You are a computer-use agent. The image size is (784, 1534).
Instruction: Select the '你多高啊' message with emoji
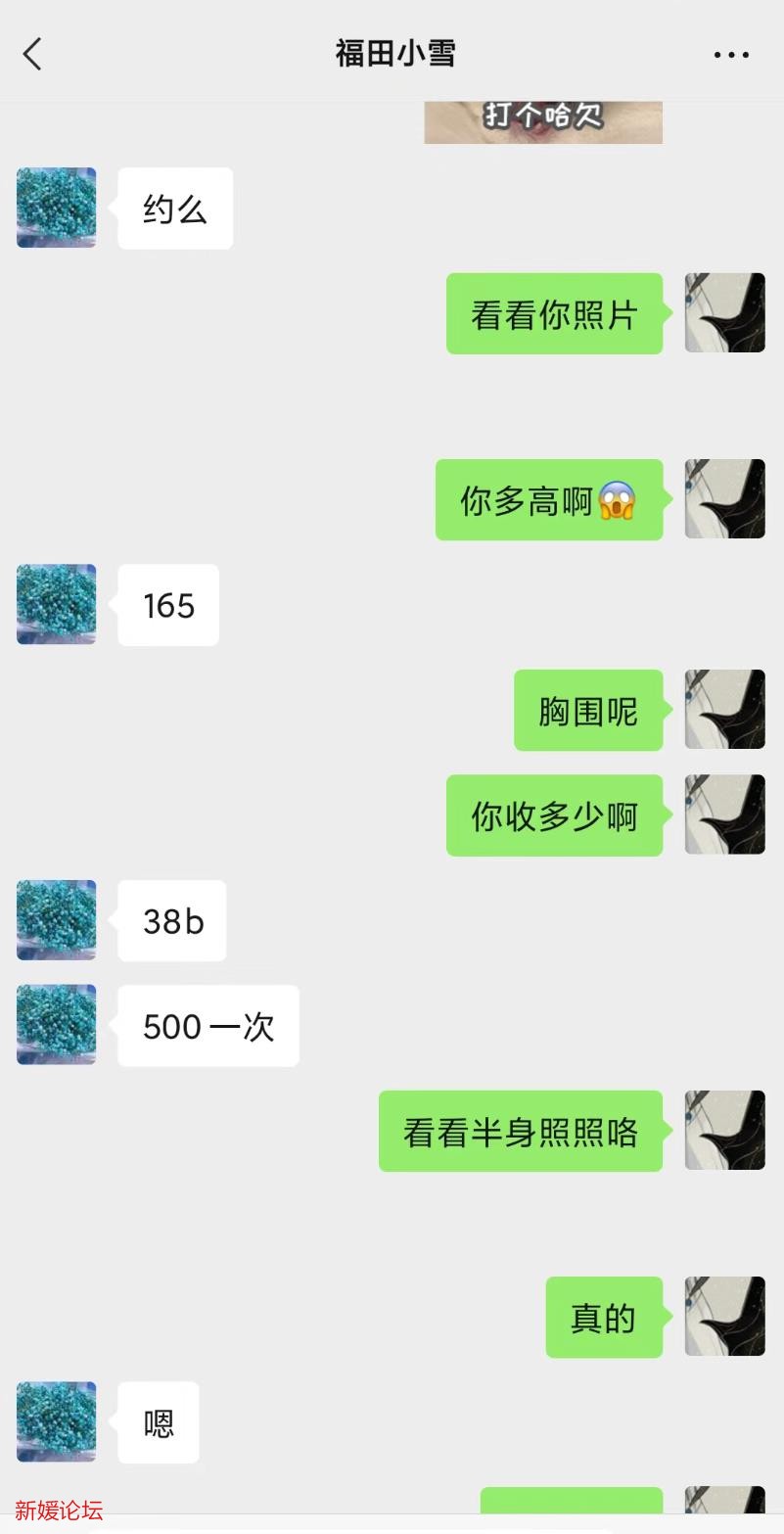(548, 500)
